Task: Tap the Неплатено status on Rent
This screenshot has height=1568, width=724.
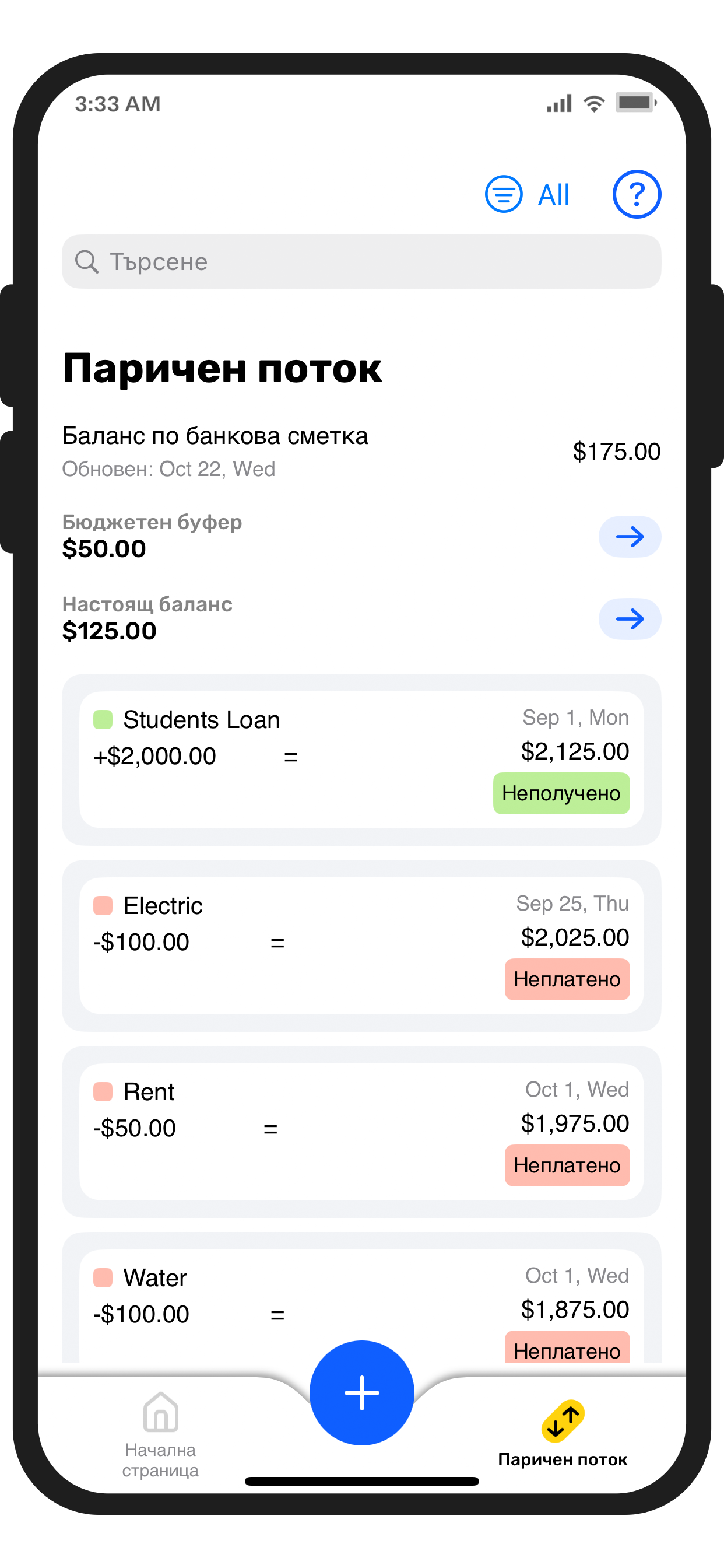Action: pyautogui.click(x=567, y=1165)
